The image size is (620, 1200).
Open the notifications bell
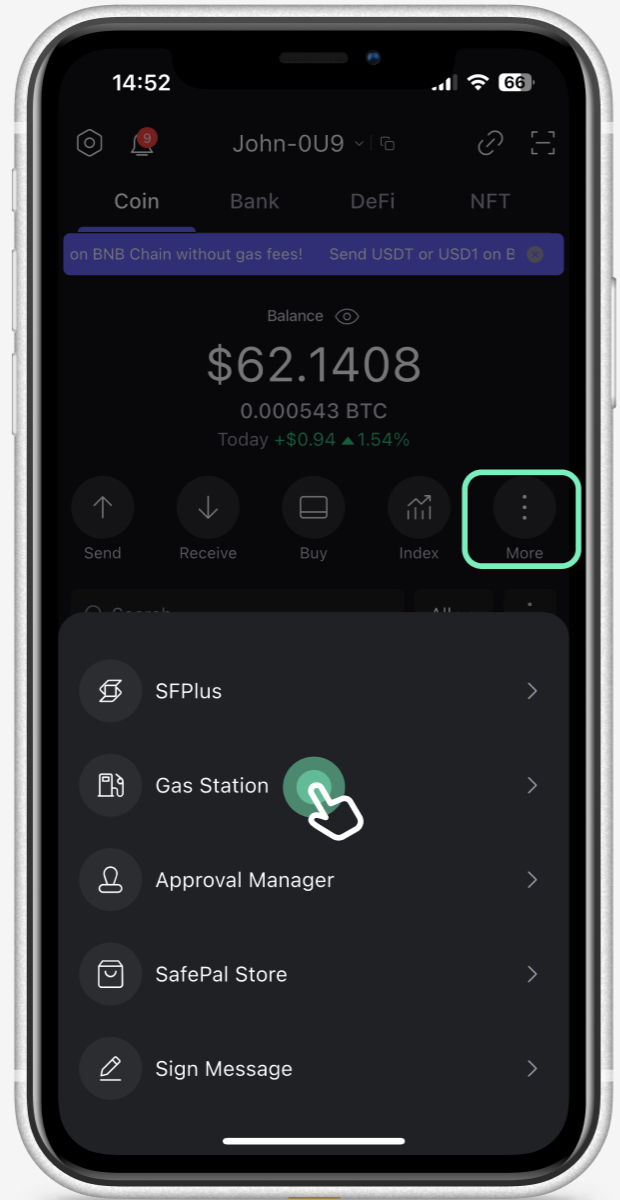click(142, 144)
